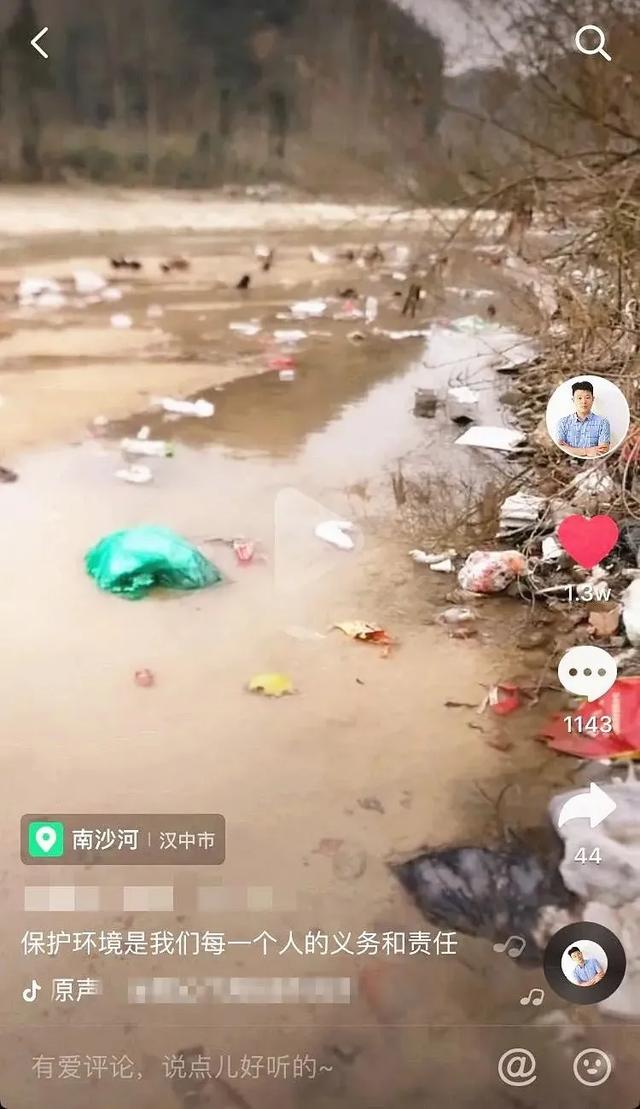Open the emoji picker smiley
640x1109 pixels.
(x=592, y=1067)
